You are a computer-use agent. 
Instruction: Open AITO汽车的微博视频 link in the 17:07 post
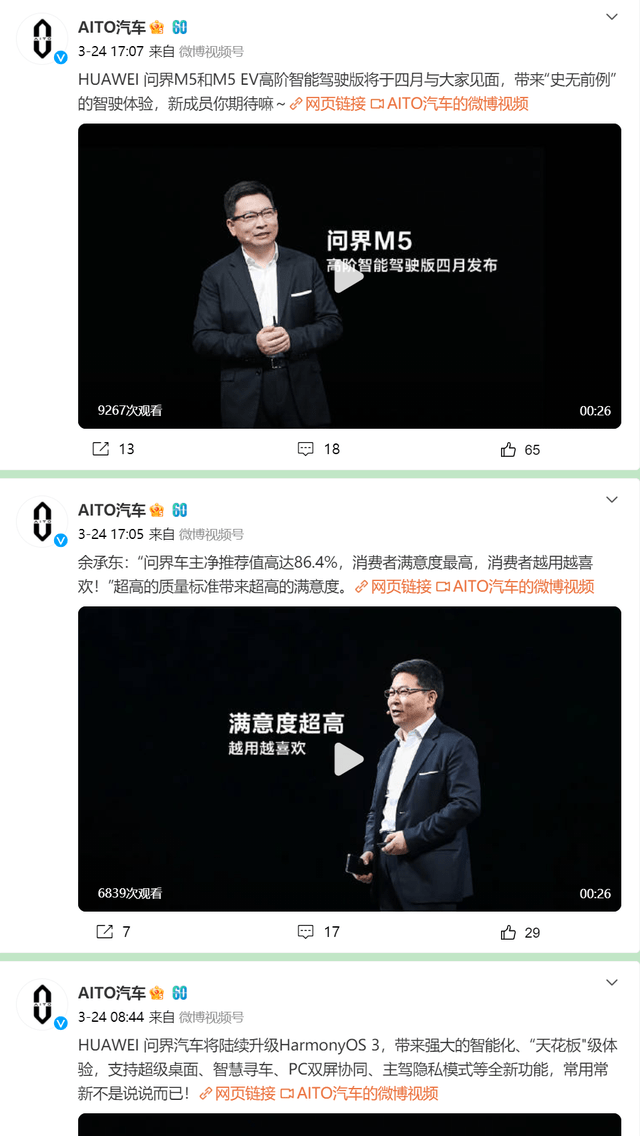coord(449,104)
